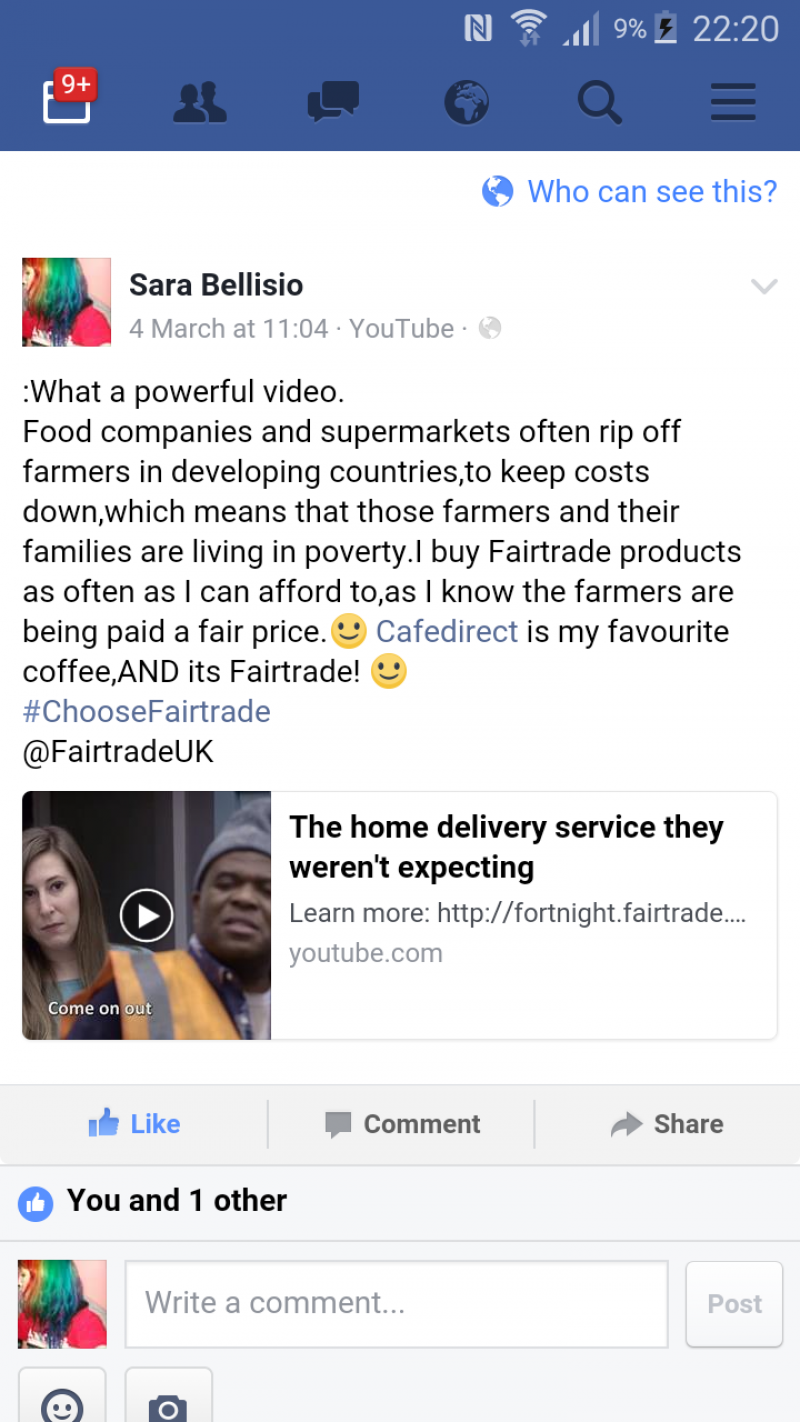Open the #ChooseFairtrade hashtag
This screenshot has height=1422, width=800.
(x=147, y=712)
